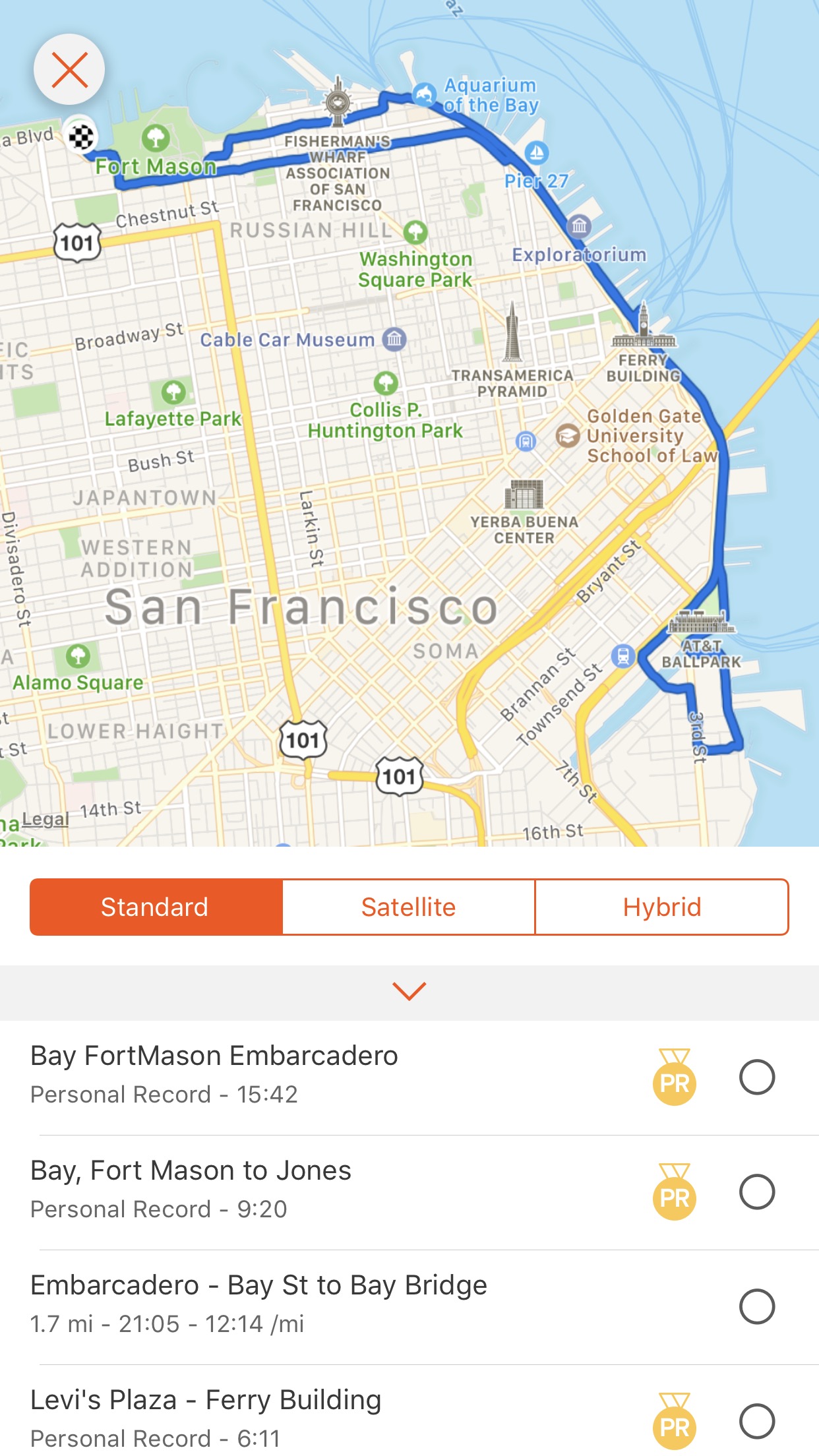The height and width of the screenshot is (1456, 819).
Task: Switch to Satellite map view
Action: pos(409,907)
